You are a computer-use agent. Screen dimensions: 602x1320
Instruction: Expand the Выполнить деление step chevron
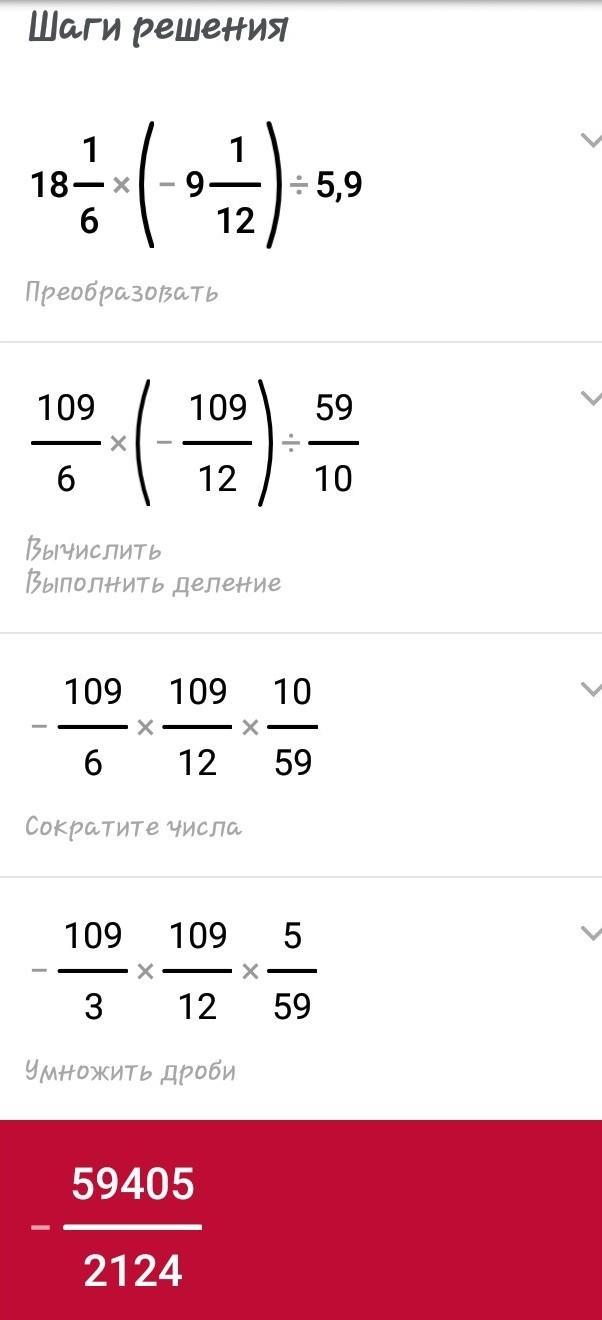[591, 398]
